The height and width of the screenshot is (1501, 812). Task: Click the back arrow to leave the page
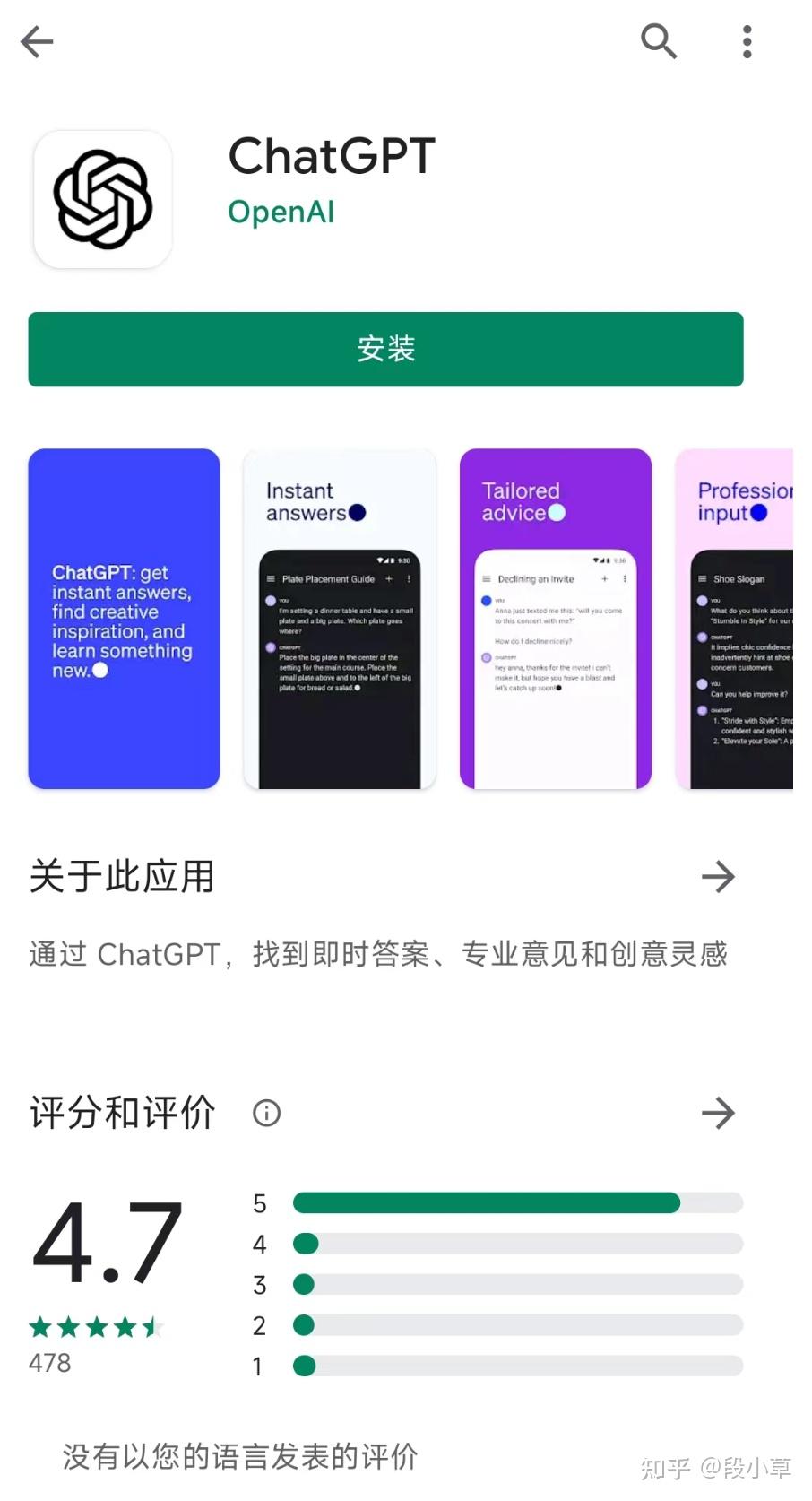click(36, 42)
